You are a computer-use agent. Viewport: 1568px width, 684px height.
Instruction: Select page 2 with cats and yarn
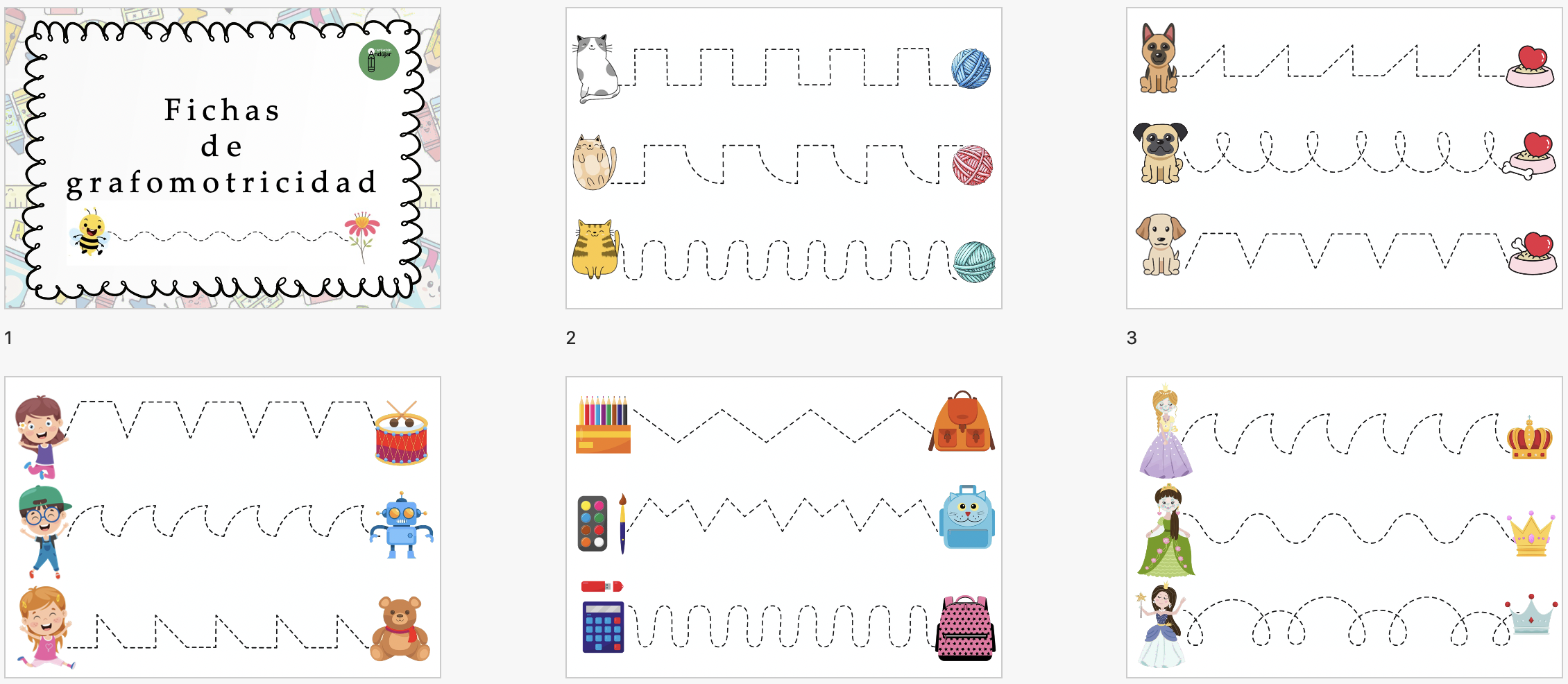783,158
